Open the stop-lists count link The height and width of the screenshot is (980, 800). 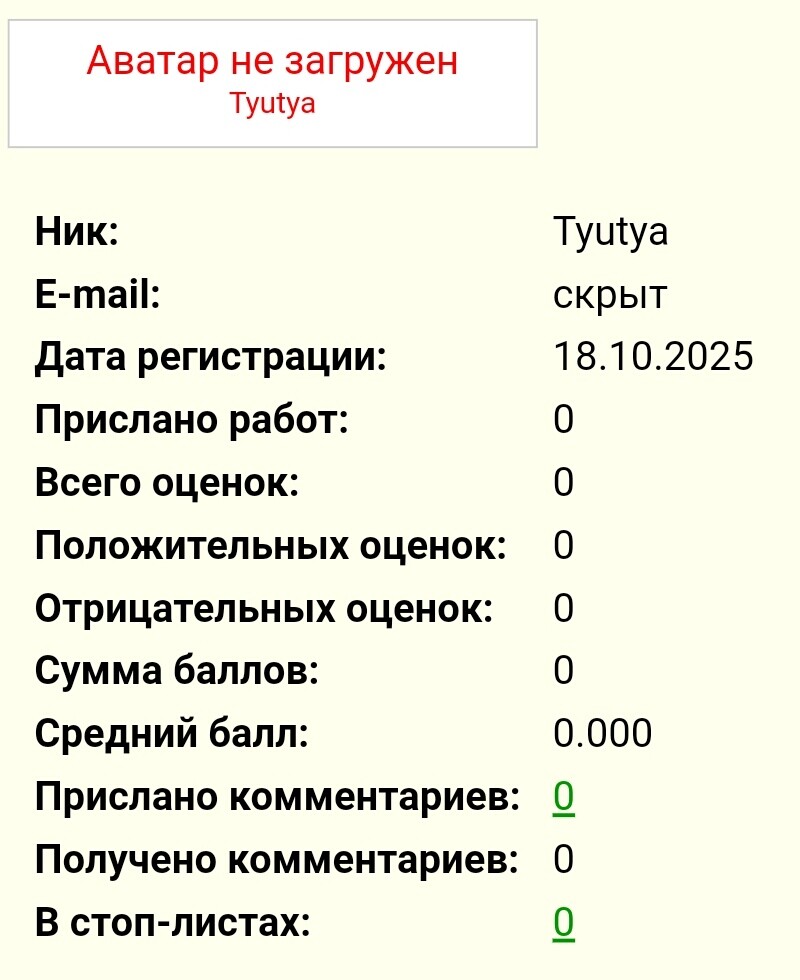pyautogui.click(x=564, y=923)
